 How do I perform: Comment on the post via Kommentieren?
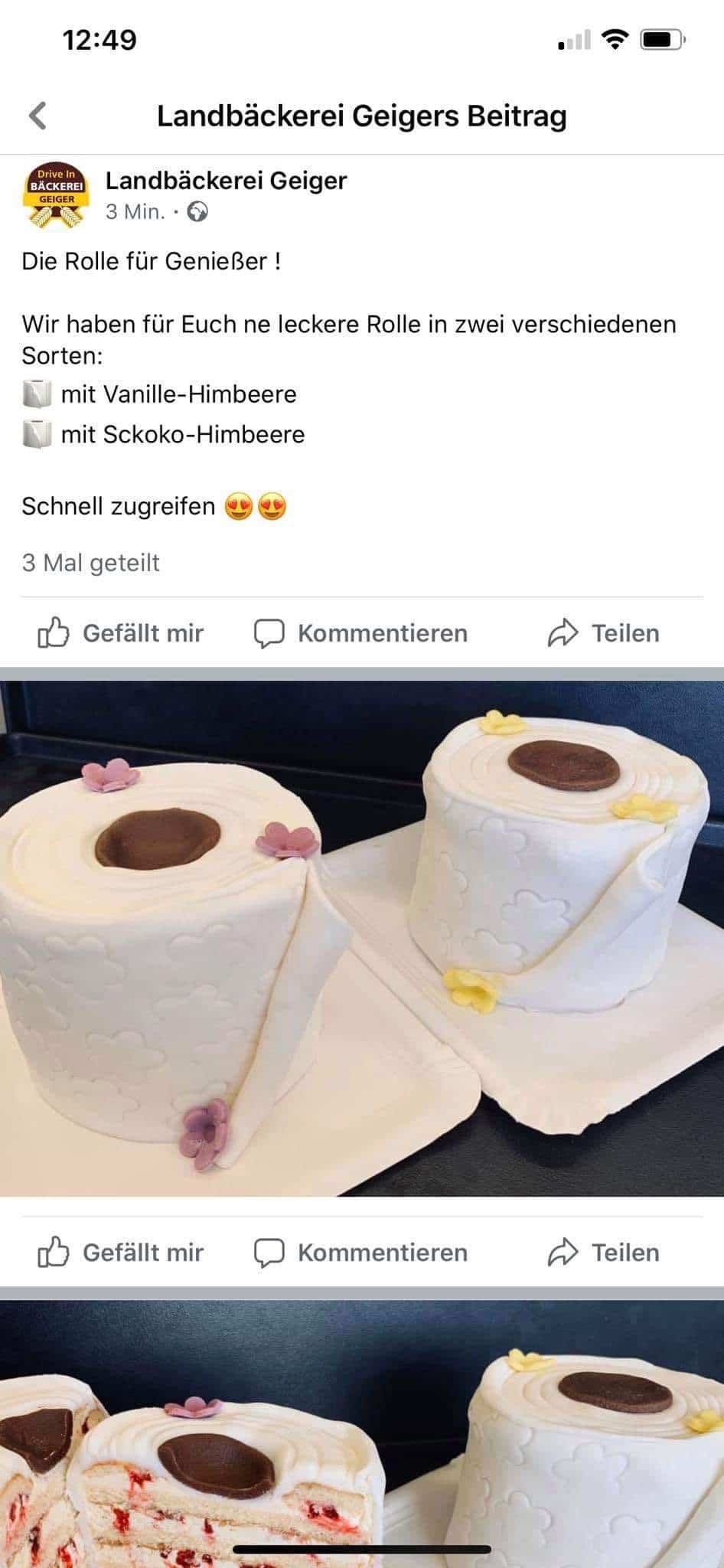click(360, 634)
